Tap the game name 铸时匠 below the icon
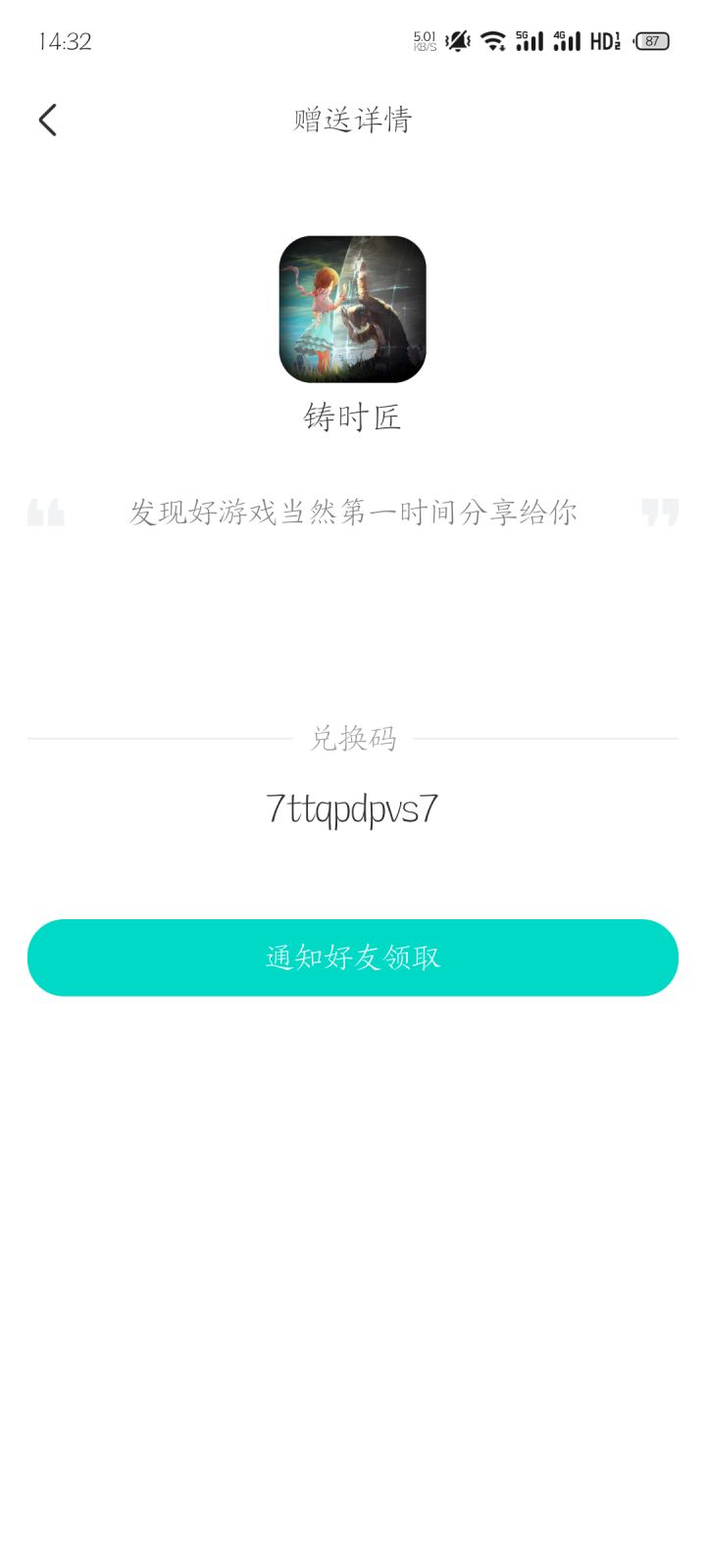This screenshot has height=1568, width=706. pyautogui.click(x=351, y=416)
